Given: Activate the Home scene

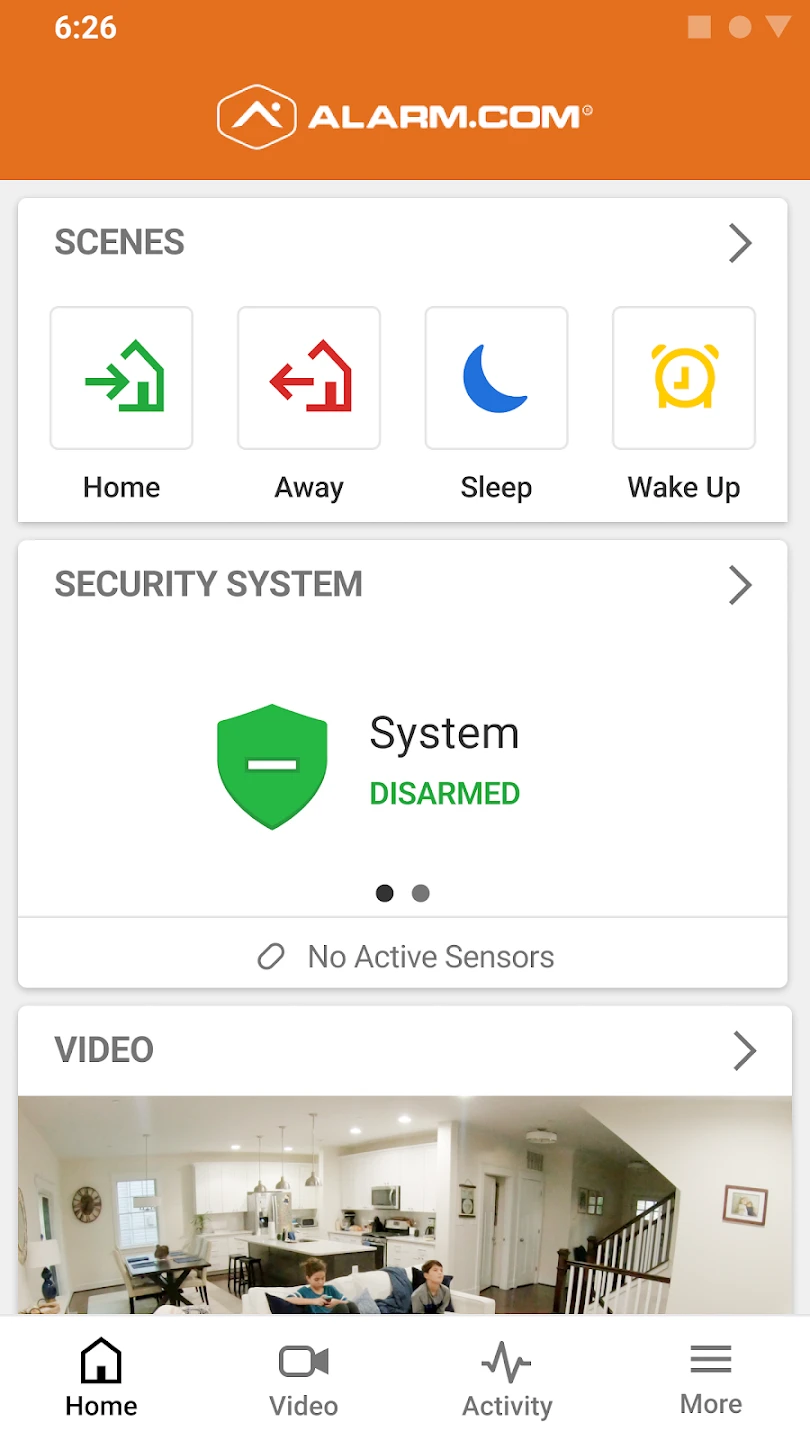Looking at the screenshot, I should click(121, 378).
